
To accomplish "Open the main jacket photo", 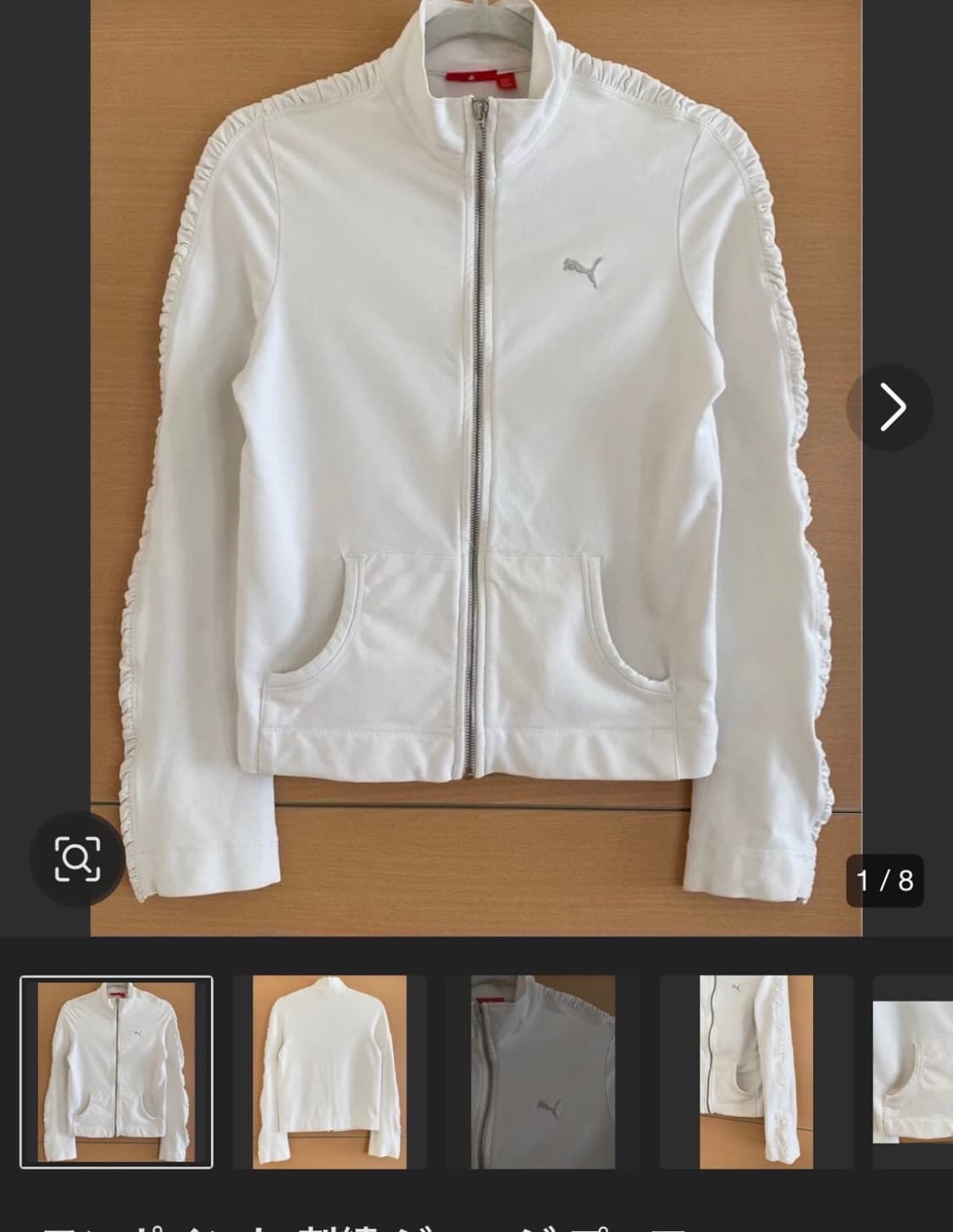I will click(476, 467).
